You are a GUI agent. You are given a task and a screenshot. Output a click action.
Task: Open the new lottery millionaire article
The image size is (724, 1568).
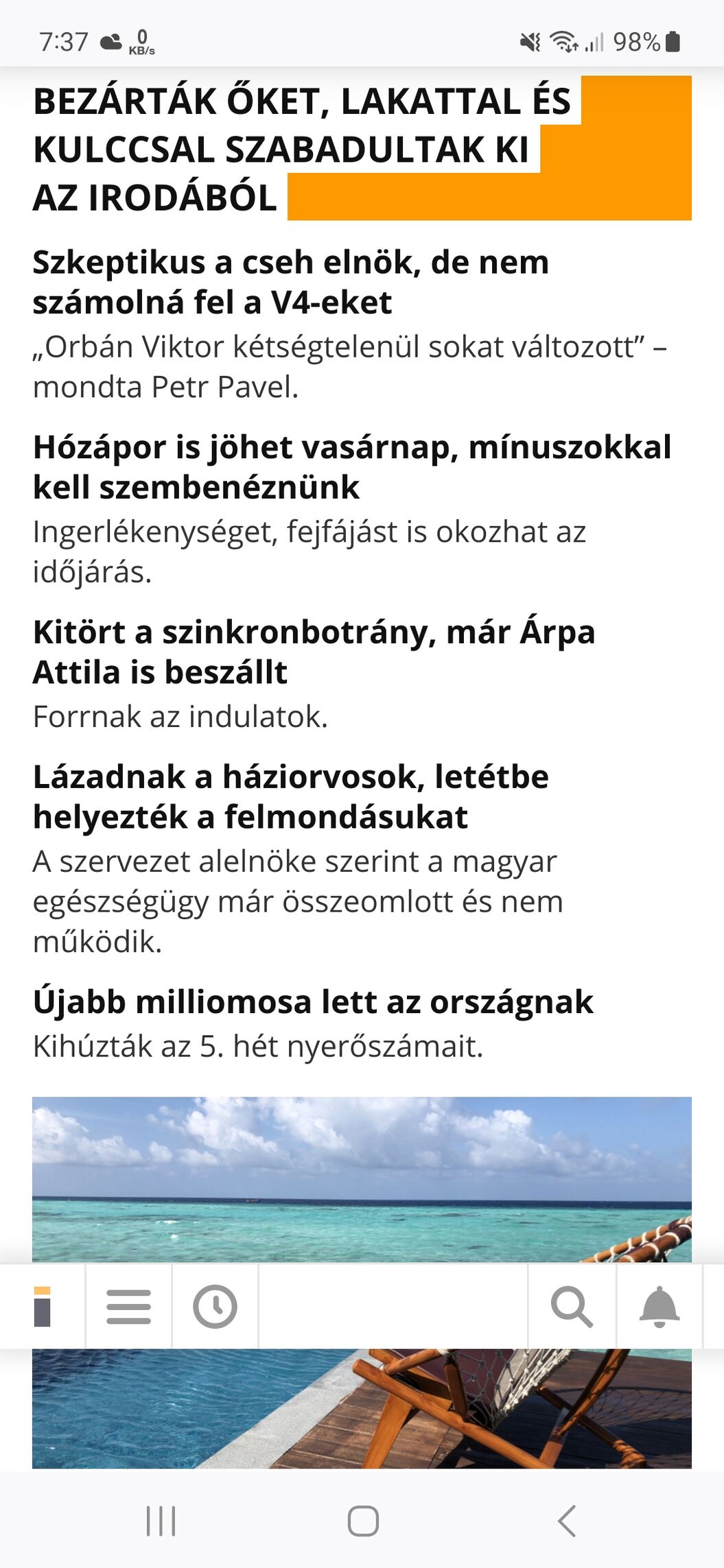click(x=312, y=1001)
